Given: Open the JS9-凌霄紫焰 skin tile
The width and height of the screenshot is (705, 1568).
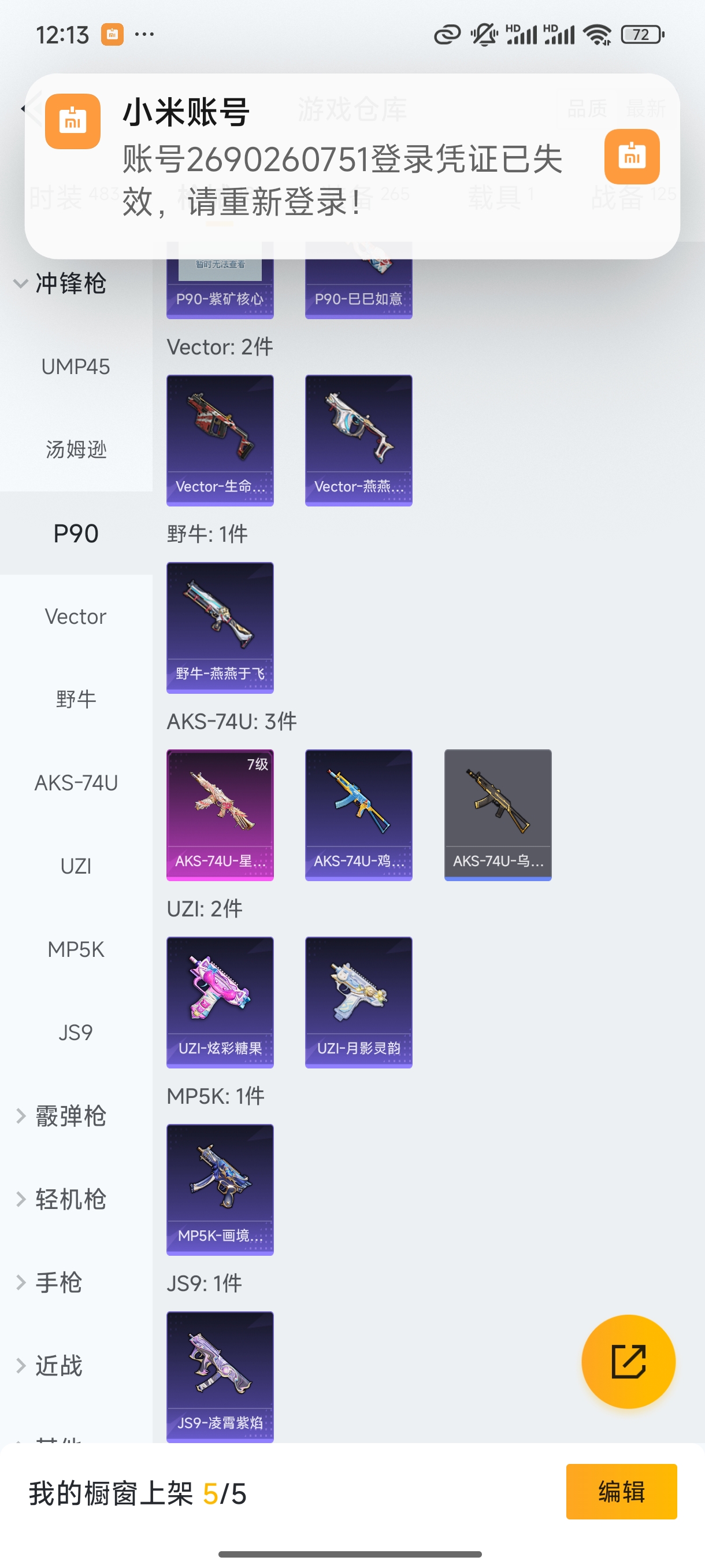Looking at the screenshot, I should point(220,1375).
